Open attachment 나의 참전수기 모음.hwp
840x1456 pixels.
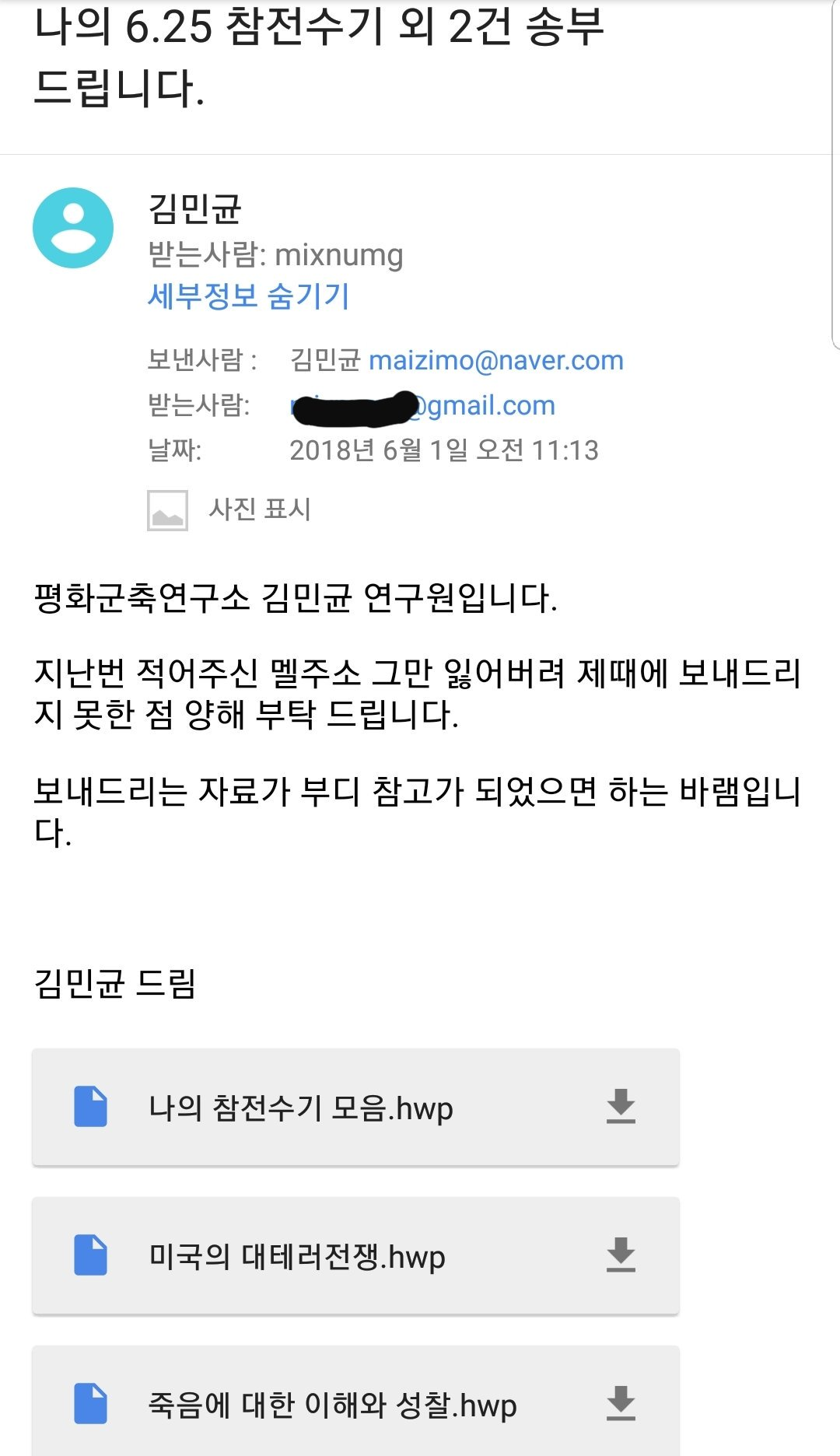click(301, 1108)
